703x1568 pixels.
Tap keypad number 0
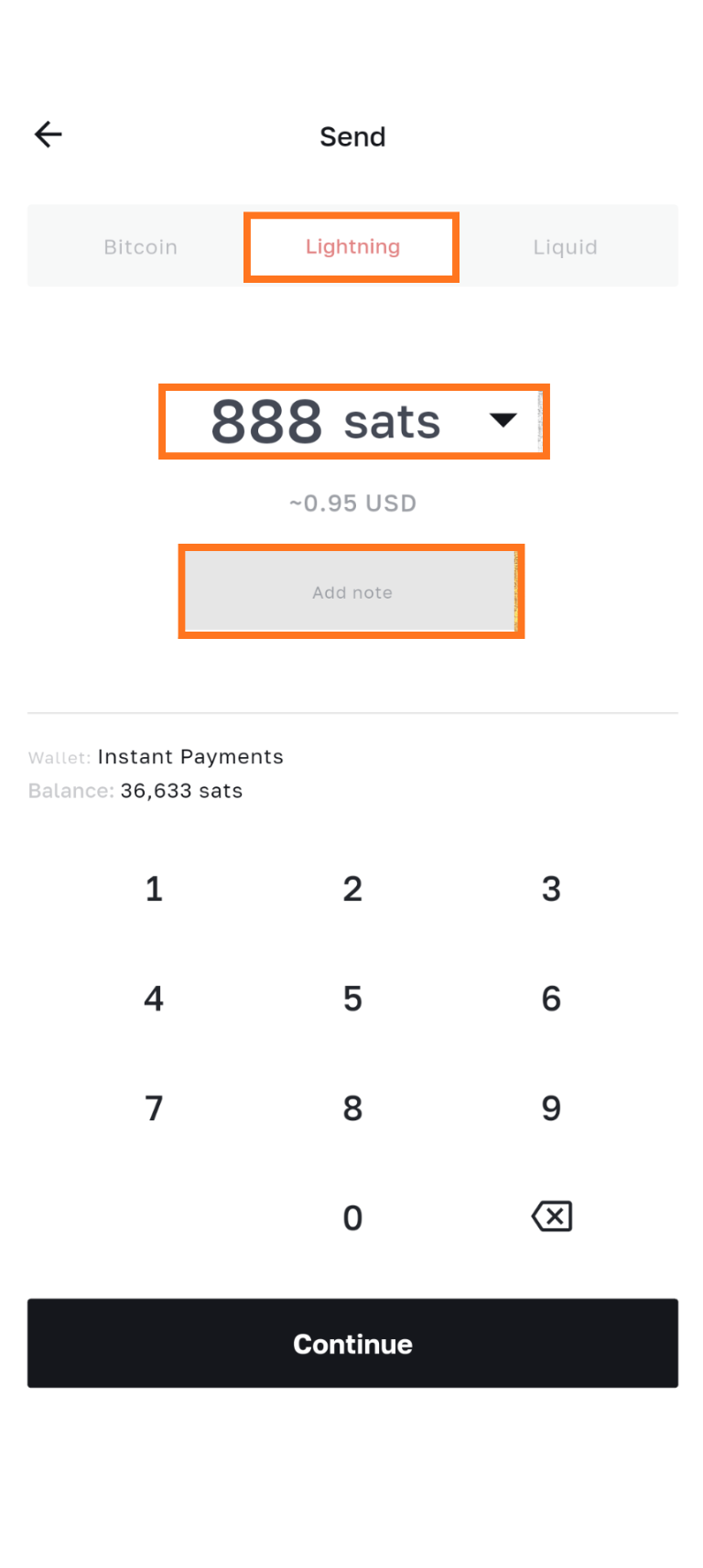[x=352, y=1218]
